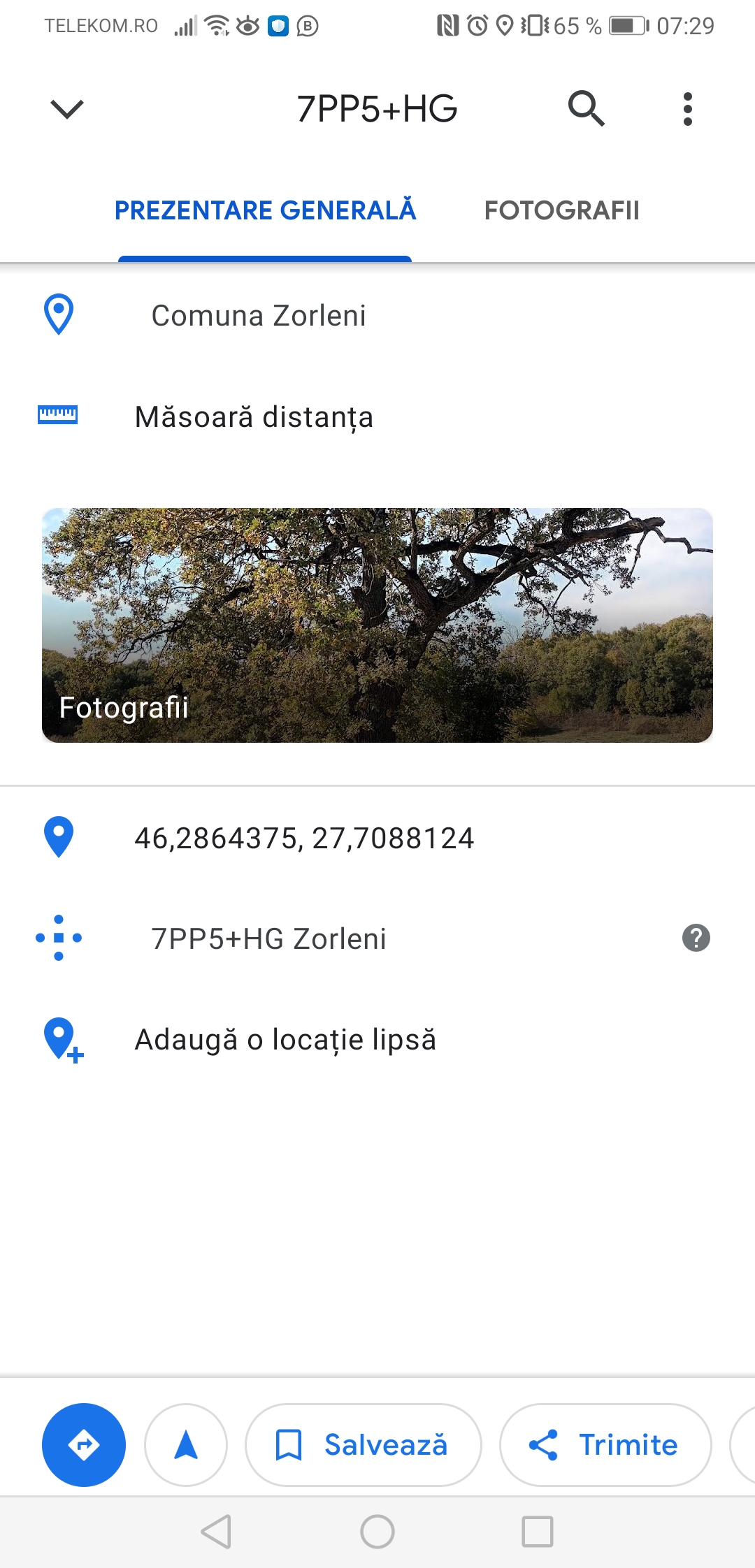Image resolution: width=755 pixels, height=1568 pixels.
Task: Open the Comuna Zorleni location row
Action: pyautogui.click(x=259, y=316)
